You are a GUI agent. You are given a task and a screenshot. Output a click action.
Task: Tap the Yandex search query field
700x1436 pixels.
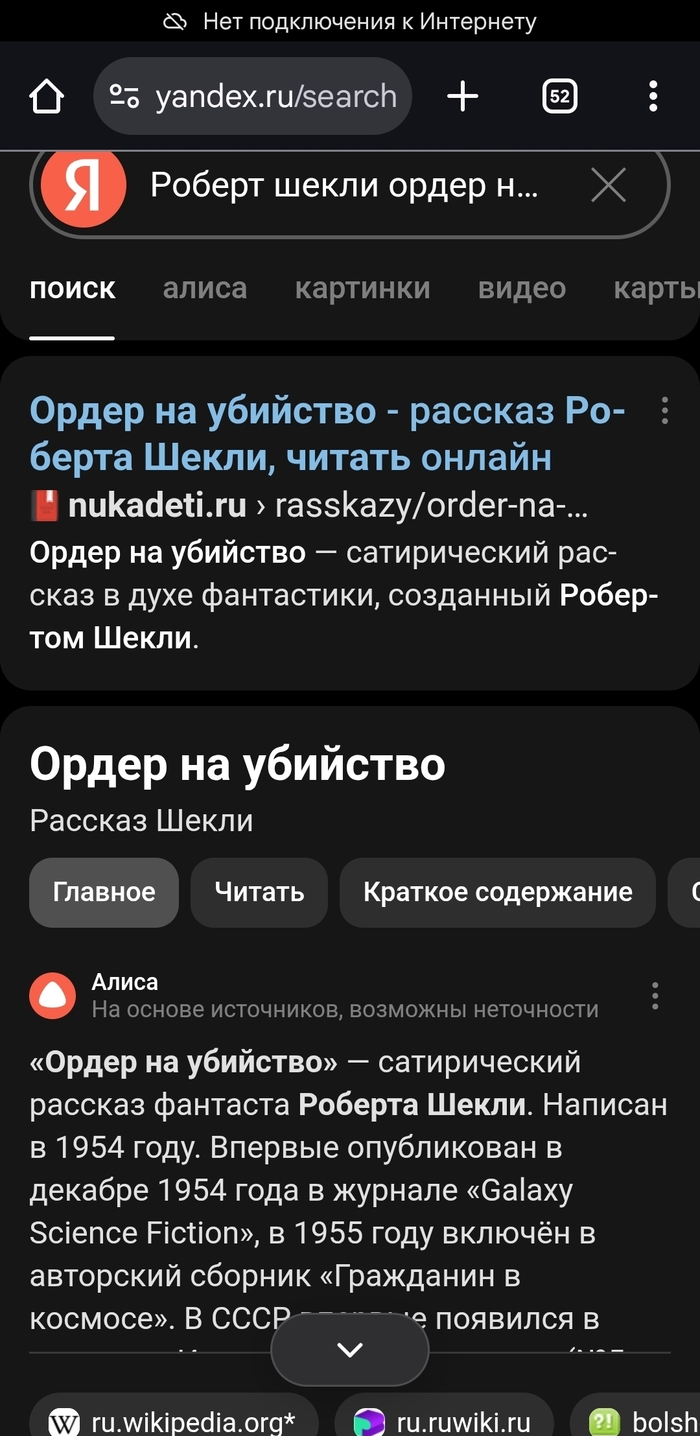(345, 186)
